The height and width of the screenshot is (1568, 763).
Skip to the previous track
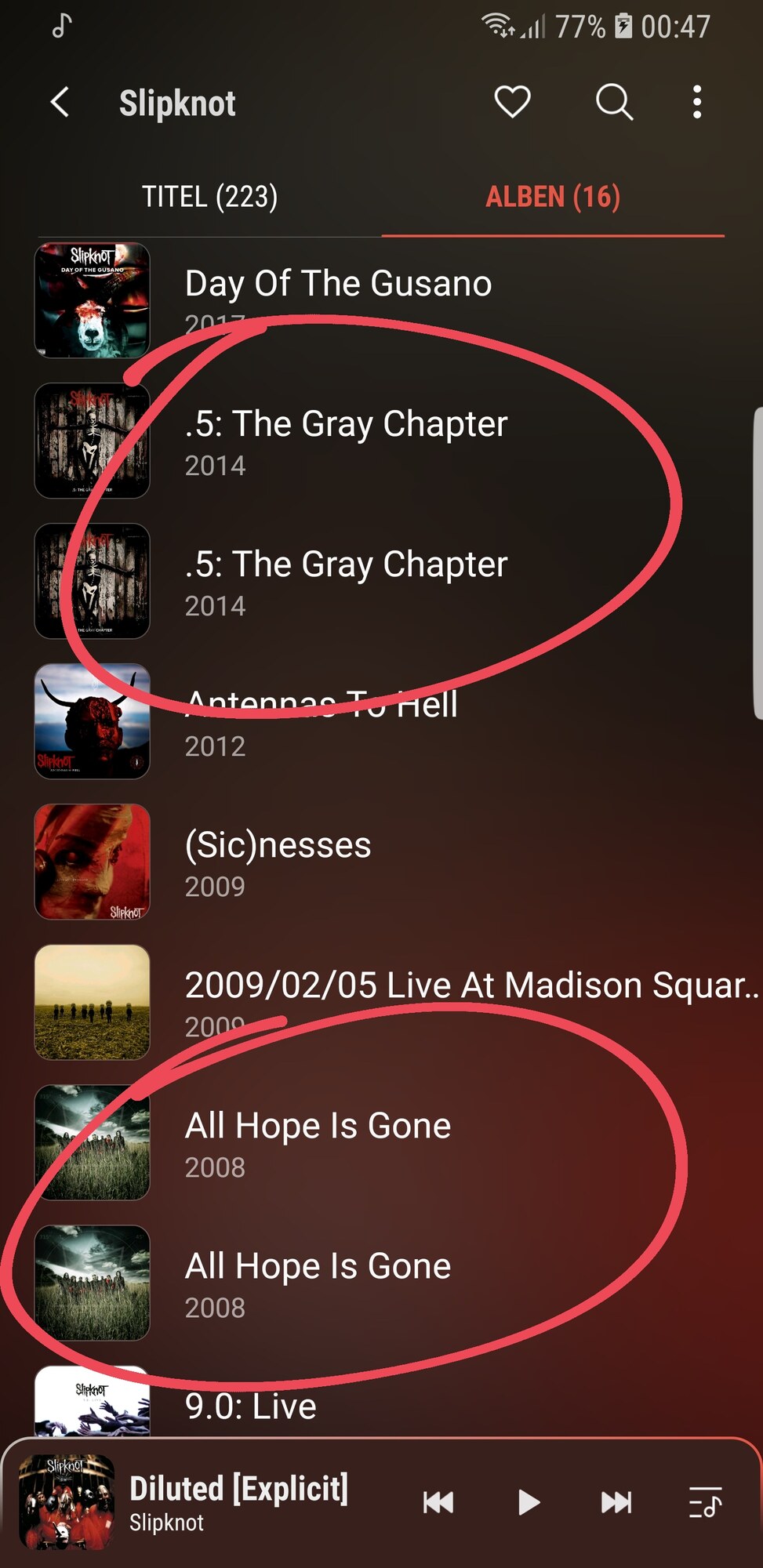[x=438, y=1502]
